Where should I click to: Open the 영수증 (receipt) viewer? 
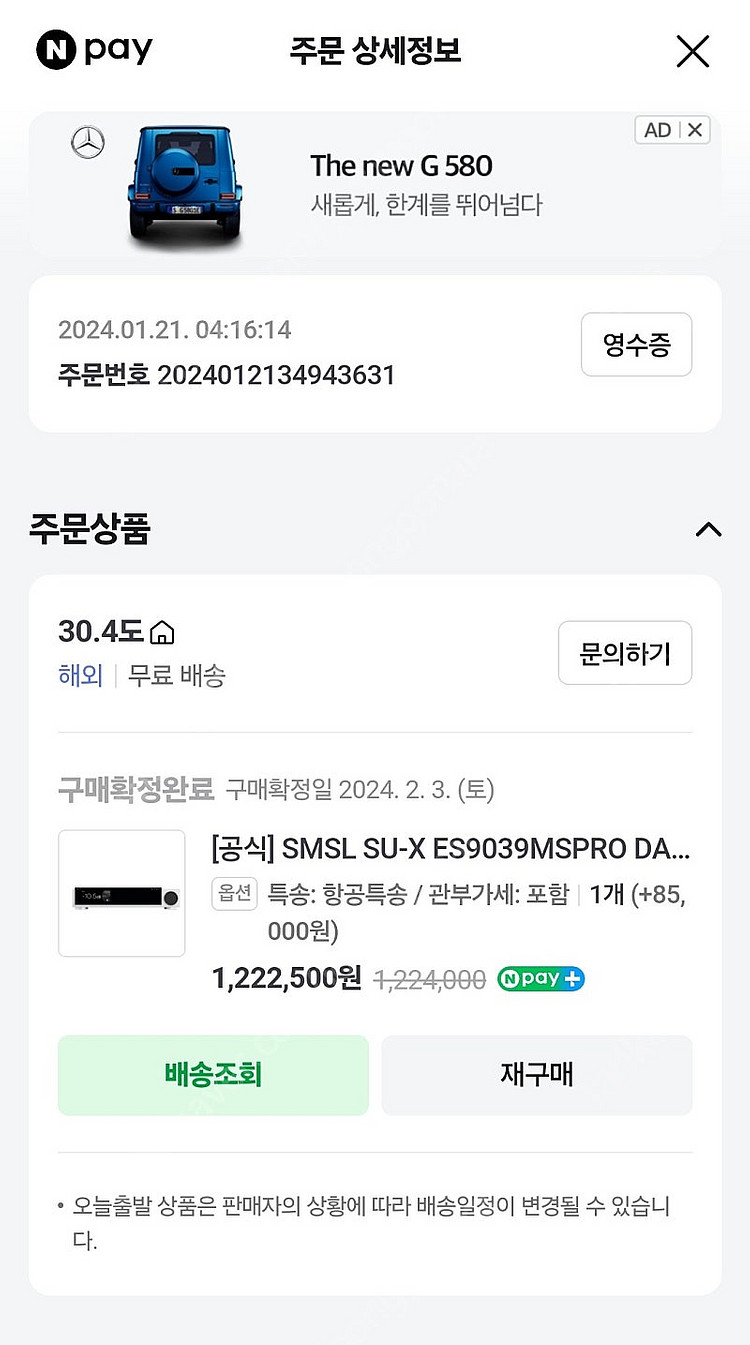coord(637,344)
